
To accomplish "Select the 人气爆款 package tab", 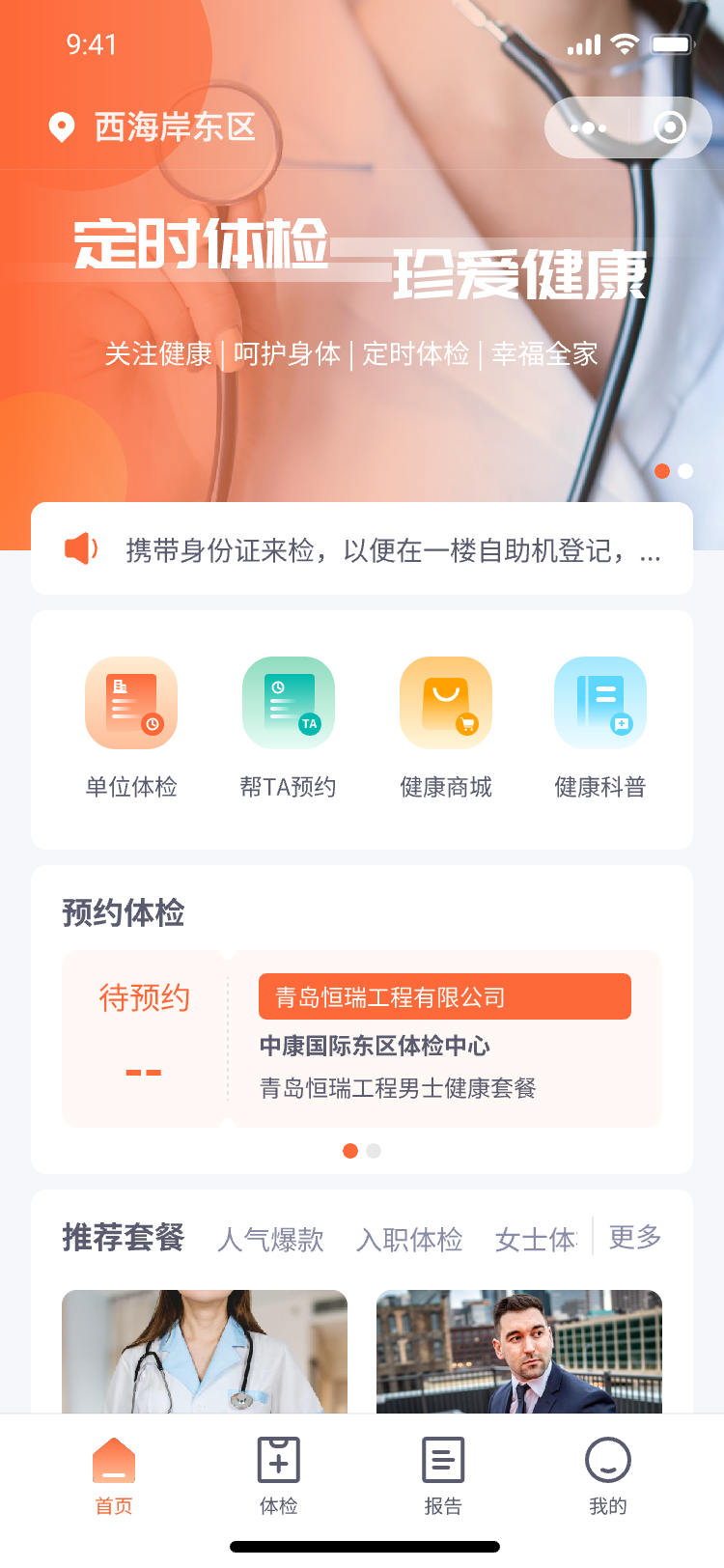I will [271, 1239].
